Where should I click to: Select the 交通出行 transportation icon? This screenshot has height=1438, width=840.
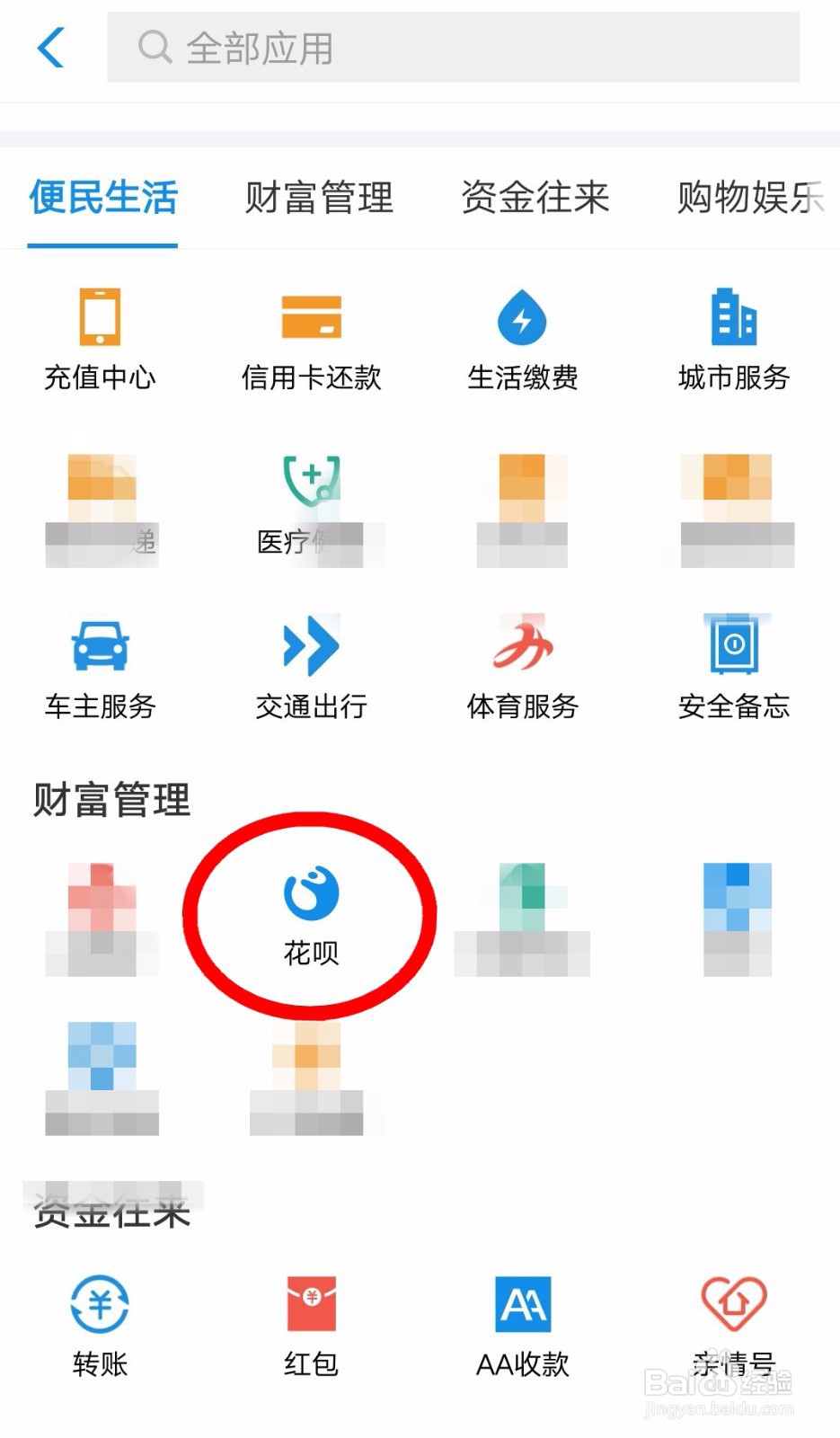pyautogui.click(x=311, y=665)
